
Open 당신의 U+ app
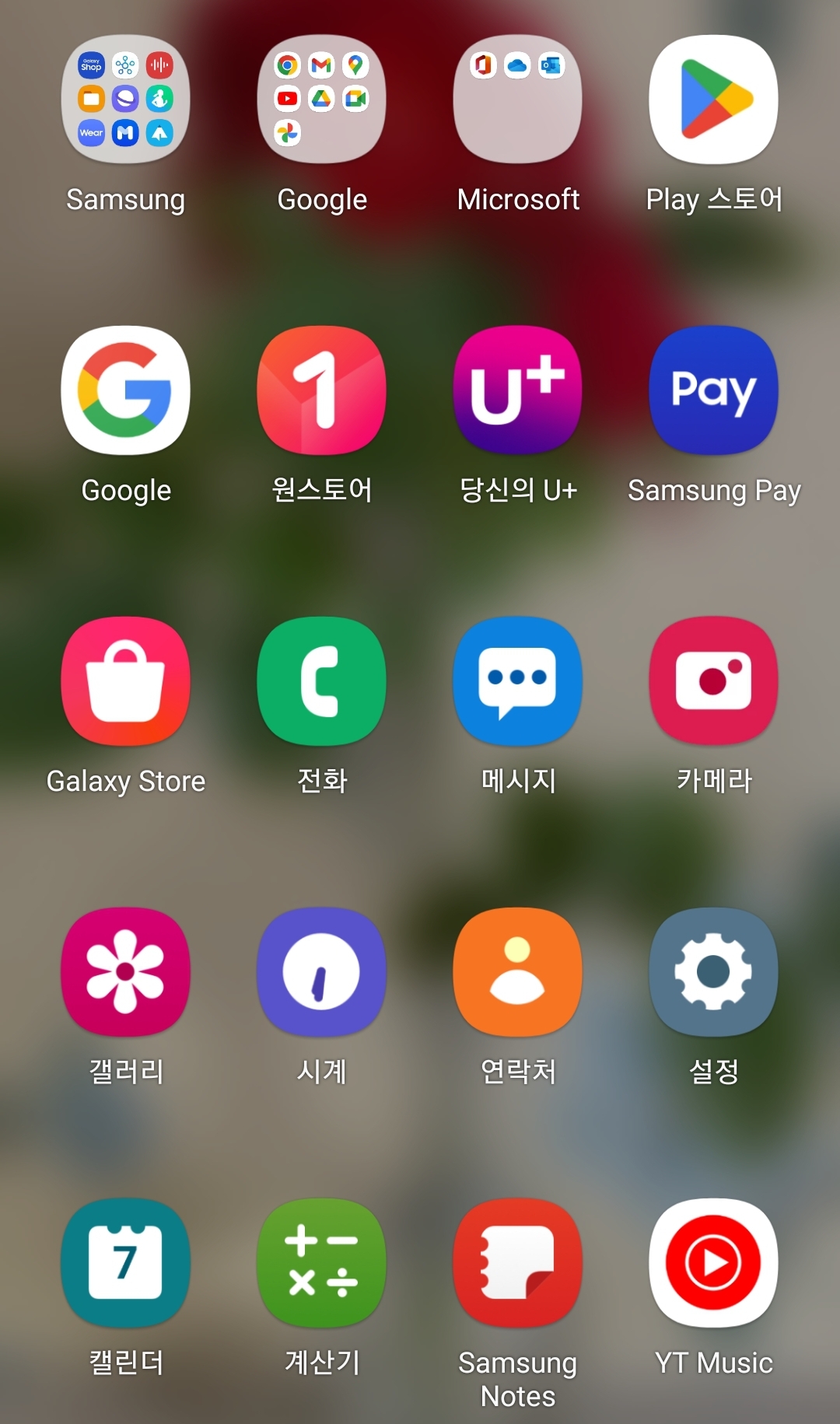tap(517, 390)
